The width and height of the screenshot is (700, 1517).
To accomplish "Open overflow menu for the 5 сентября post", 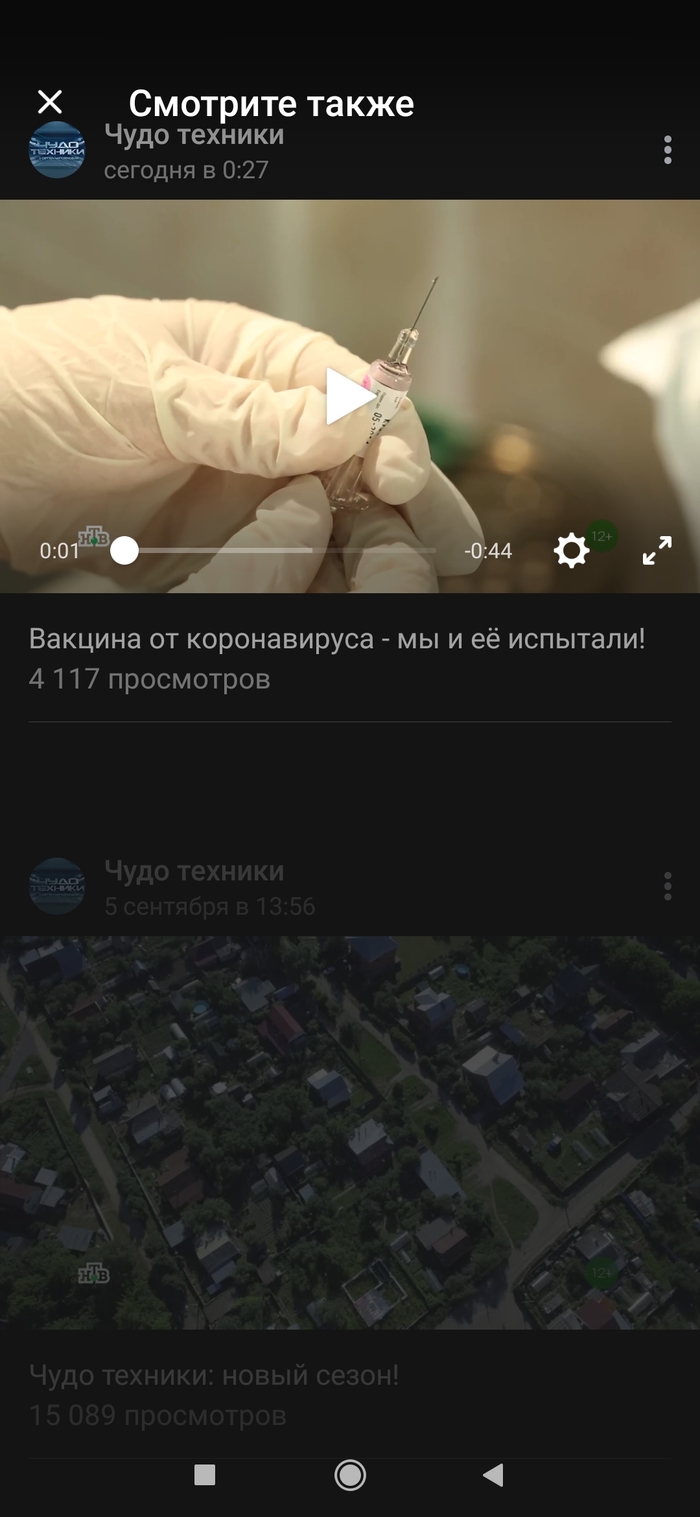I will [667, 886].
